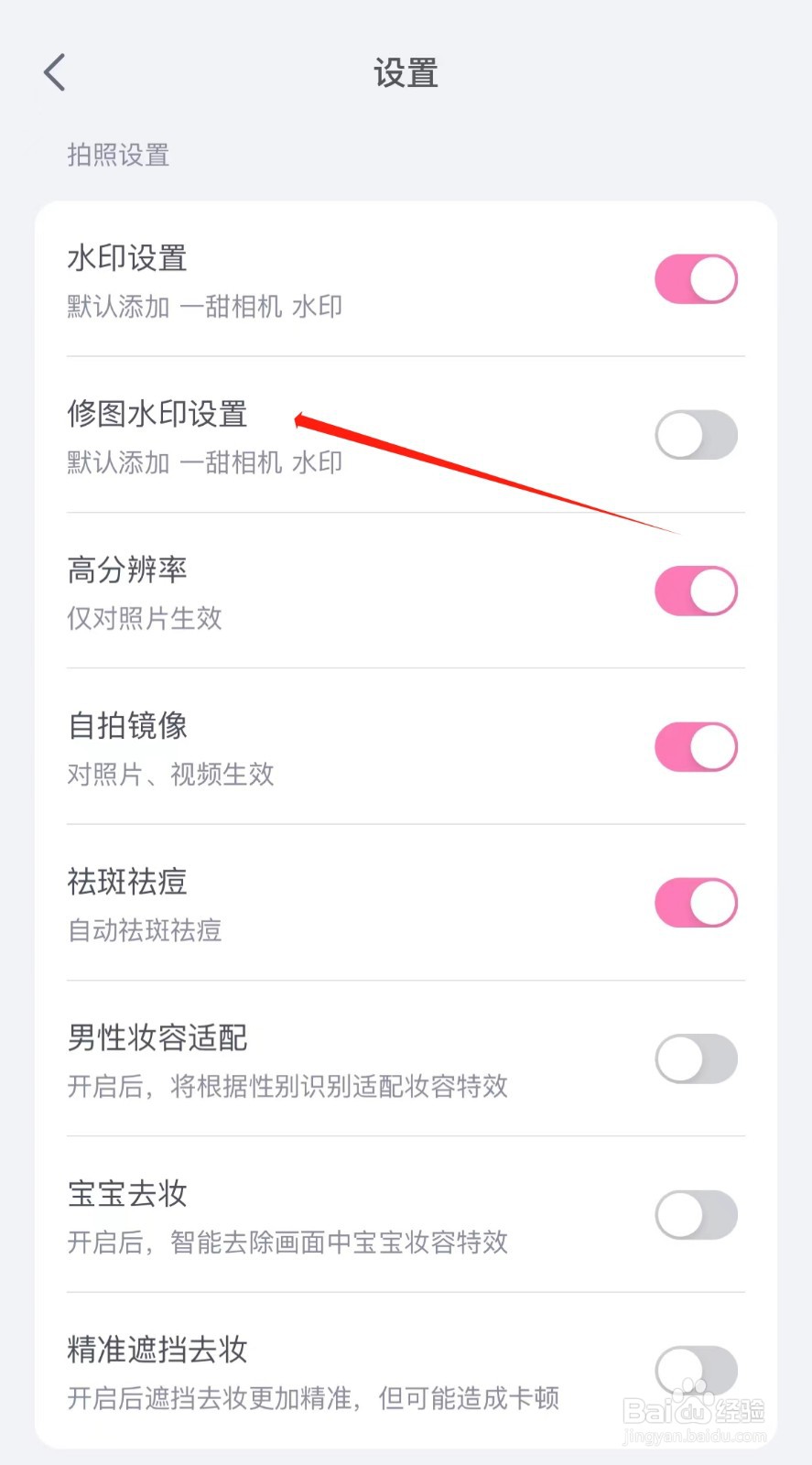Screen dimensions: 812x1465
Task: Turn off the 高分辨率 switch
Action: coord(696,591)
